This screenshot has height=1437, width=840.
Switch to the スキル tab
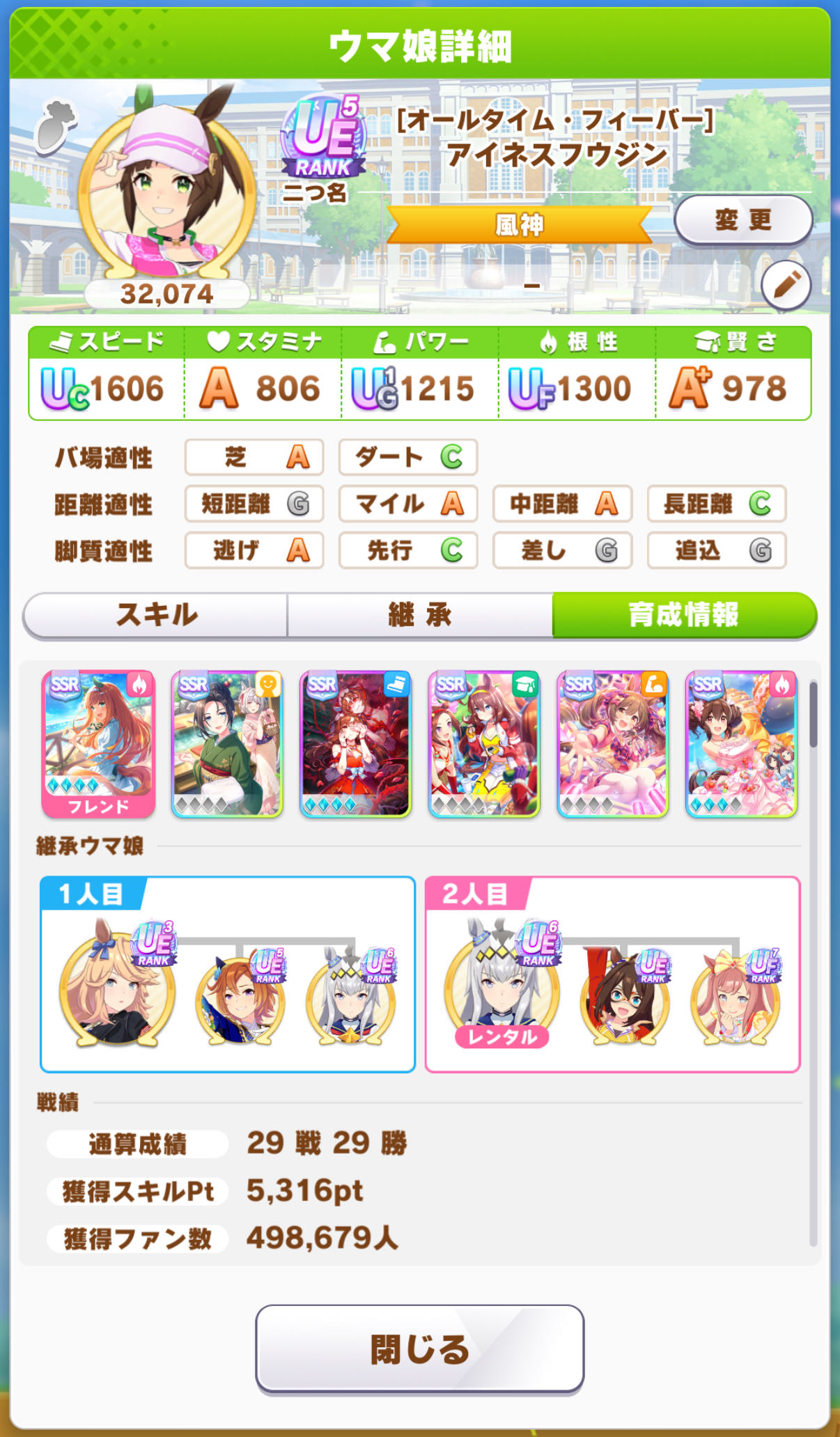click(x=156, y=615)
